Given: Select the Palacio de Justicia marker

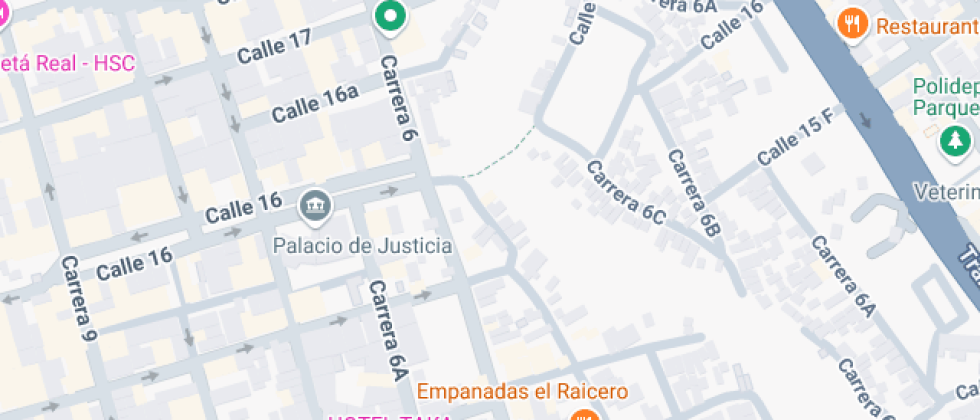Looking at the screenshot, I should tap(316, 207).
